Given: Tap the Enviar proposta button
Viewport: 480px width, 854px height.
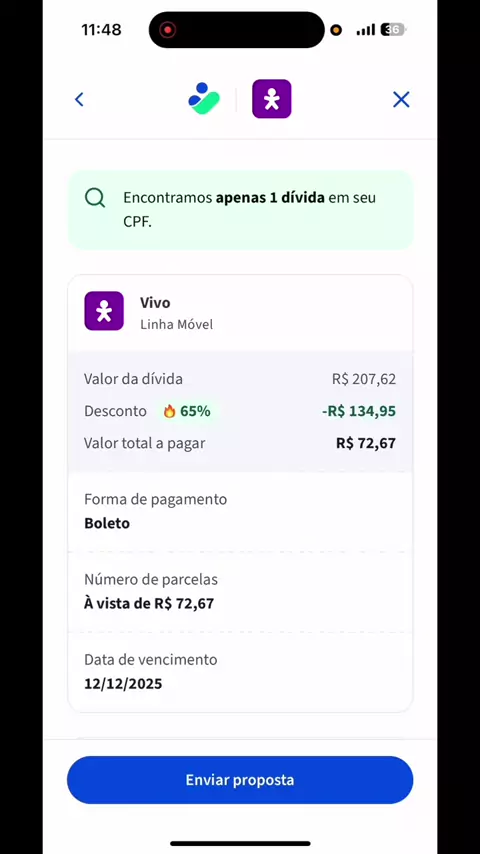Looking at the screenshot, I should click(240, 779).
